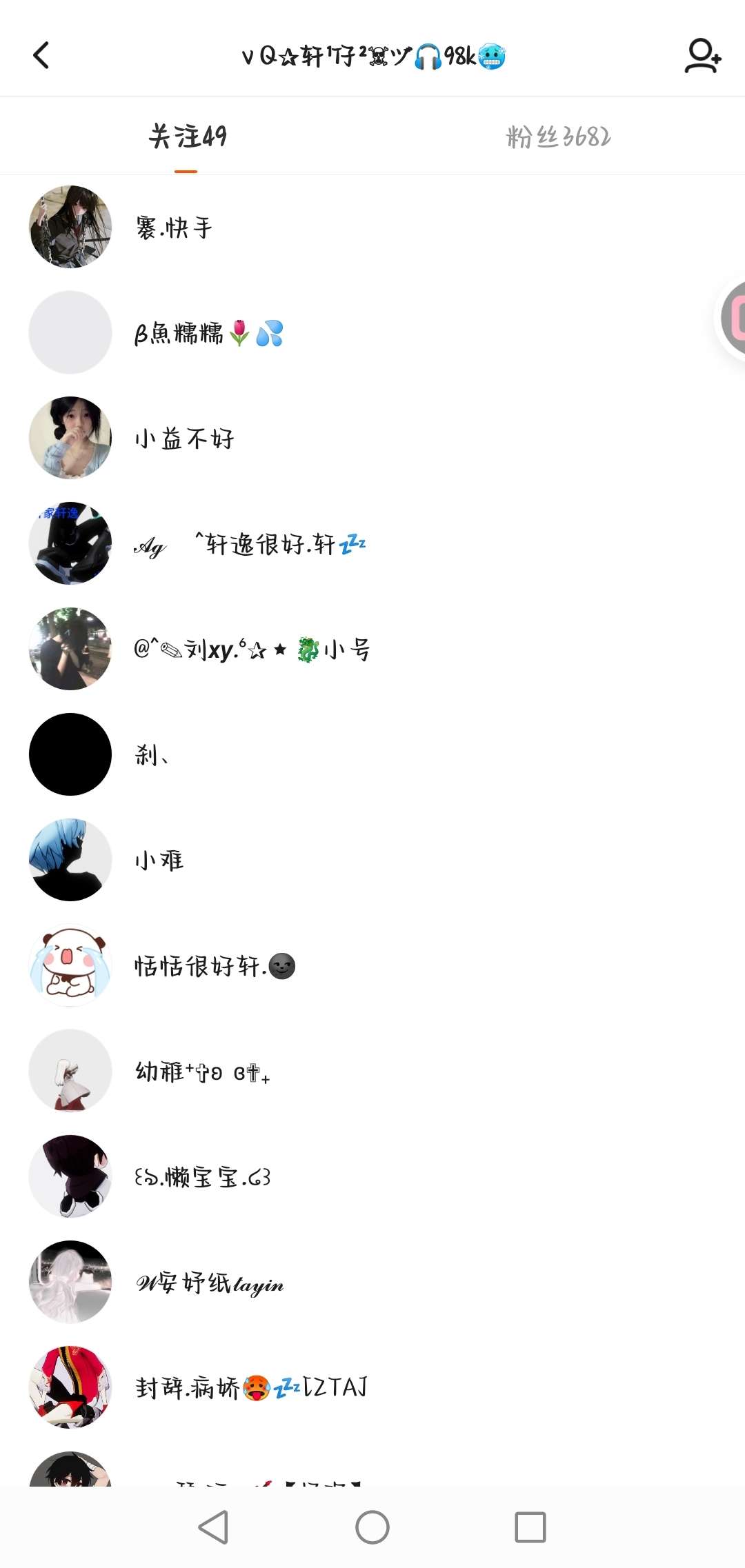This screenshot has height=1568, width=745.
Task: Go back using the top-left arrow
Action: pos(41,55)
